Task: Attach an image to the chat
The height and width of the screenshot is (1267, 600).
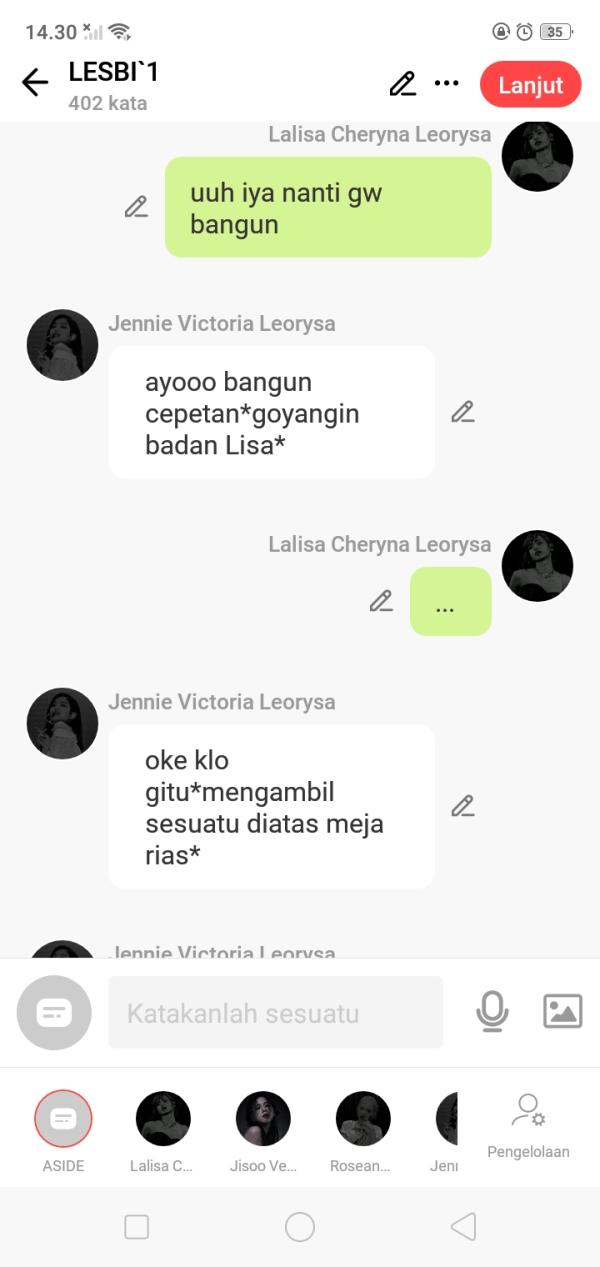Action: pyautogui.click(x=562, y=1012)
